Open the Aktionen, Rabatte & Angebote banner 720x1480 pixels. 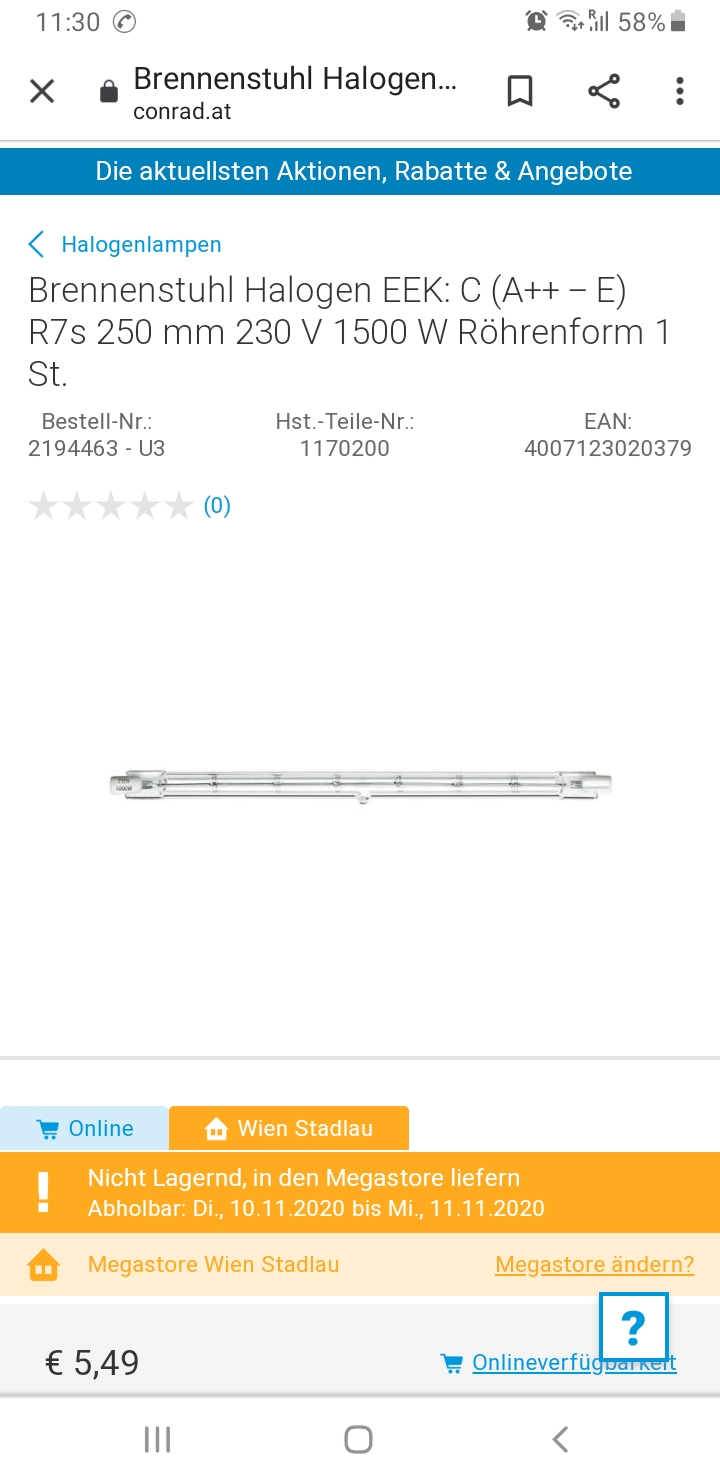pyautogui.click(x=360, y=171)
